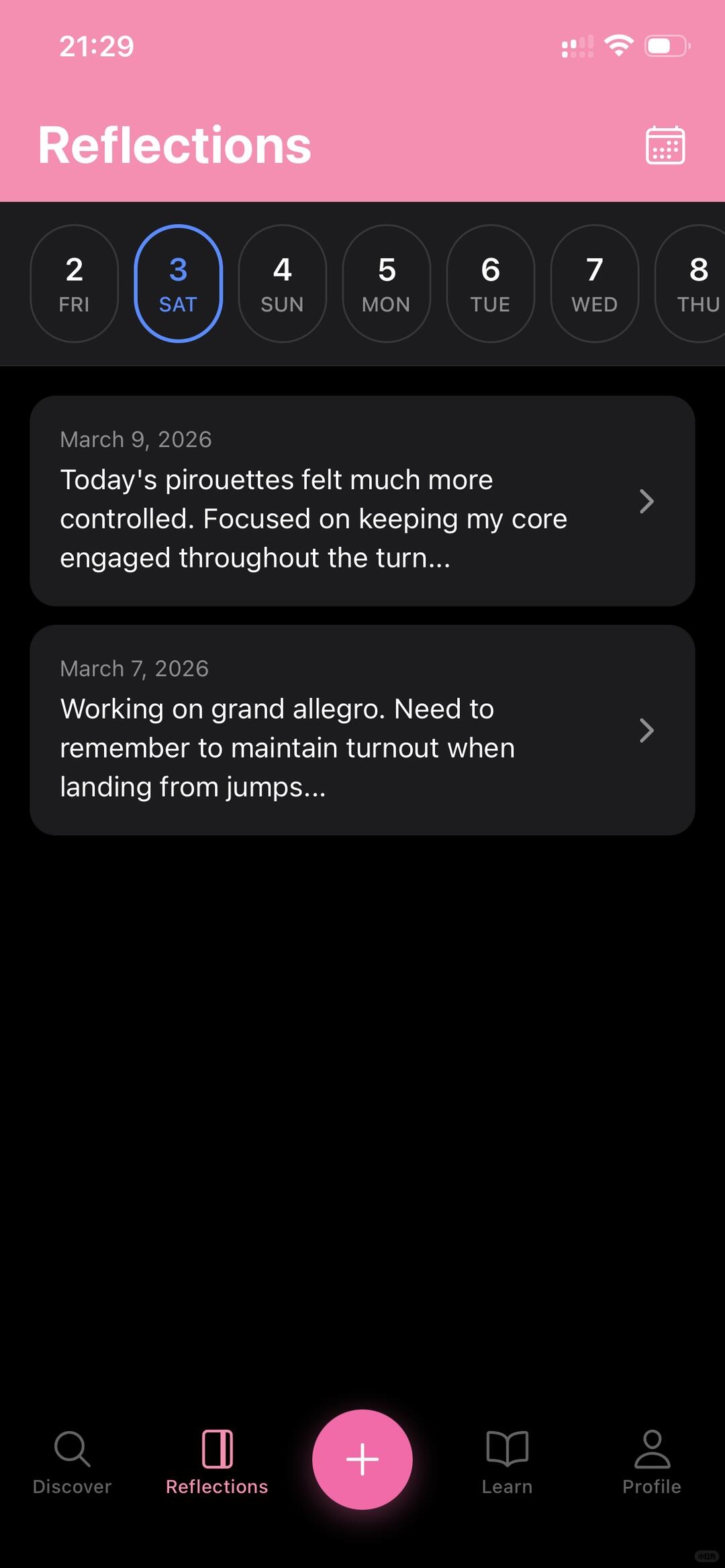Select Thursday the 8th
Screen dimensions: 725x1568
[691, 284]
